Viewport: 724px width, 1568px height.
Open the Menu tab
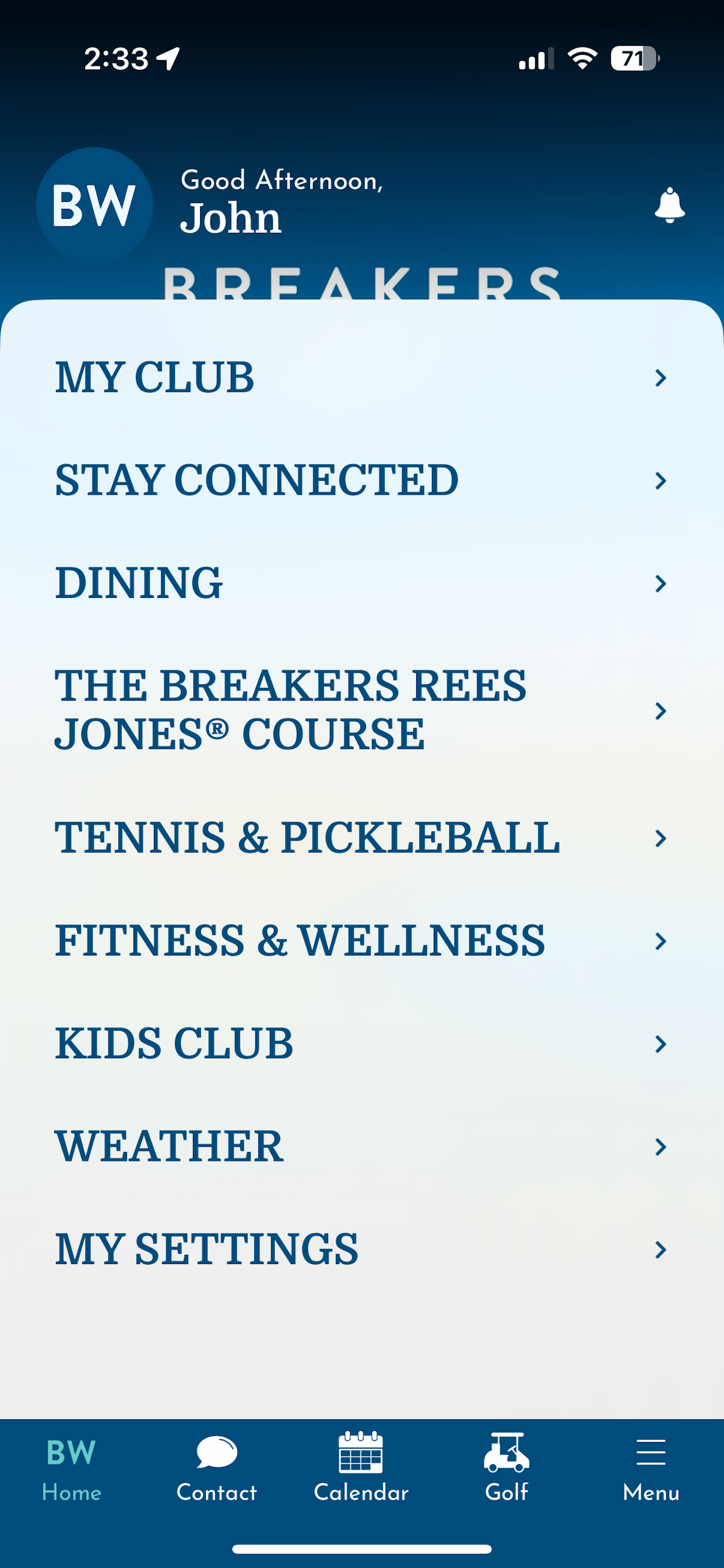coord(651,1469)
